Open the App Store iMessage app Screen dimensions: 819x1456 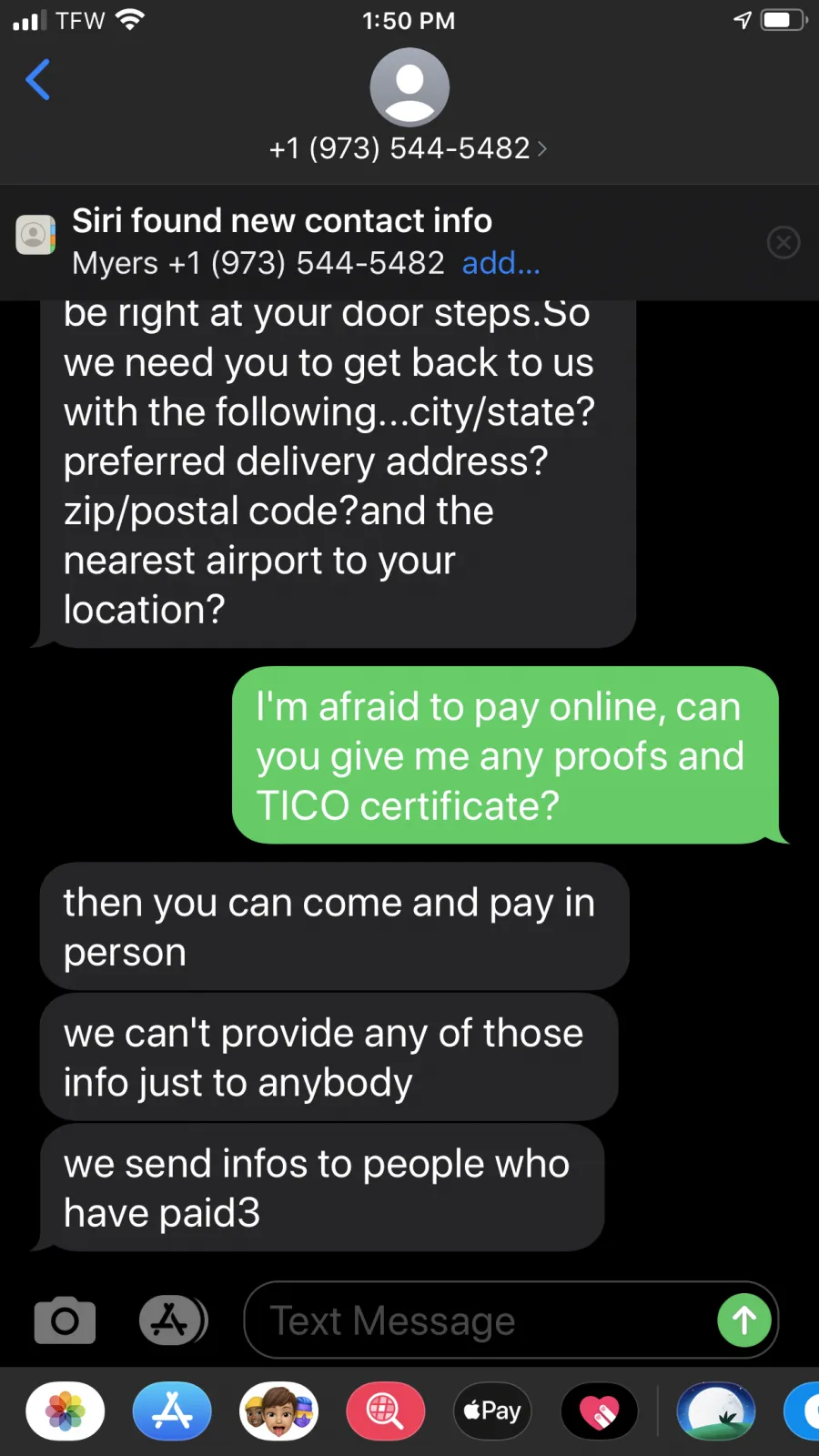(x=172, y=1411)
